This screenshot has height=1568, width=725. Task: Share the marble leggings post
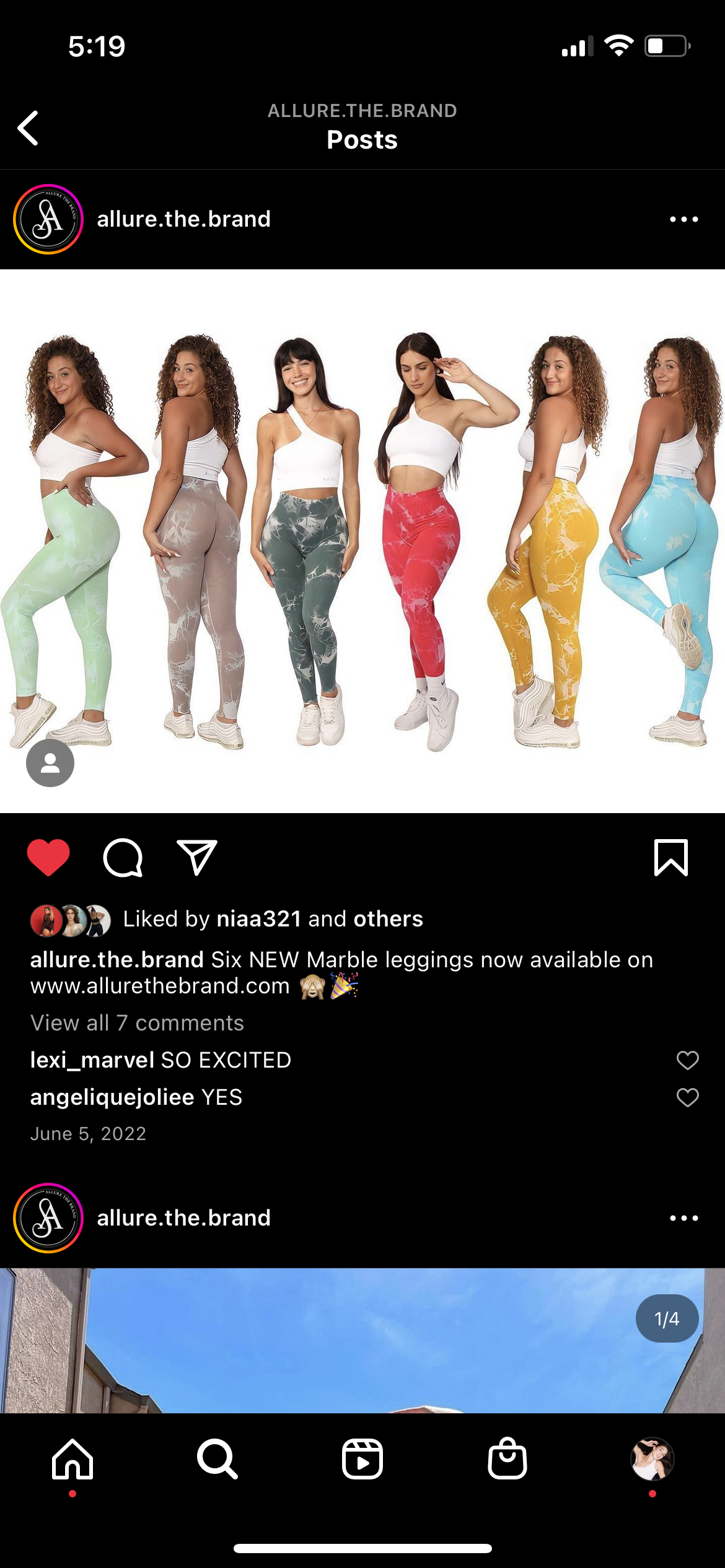tap(196, 858)
